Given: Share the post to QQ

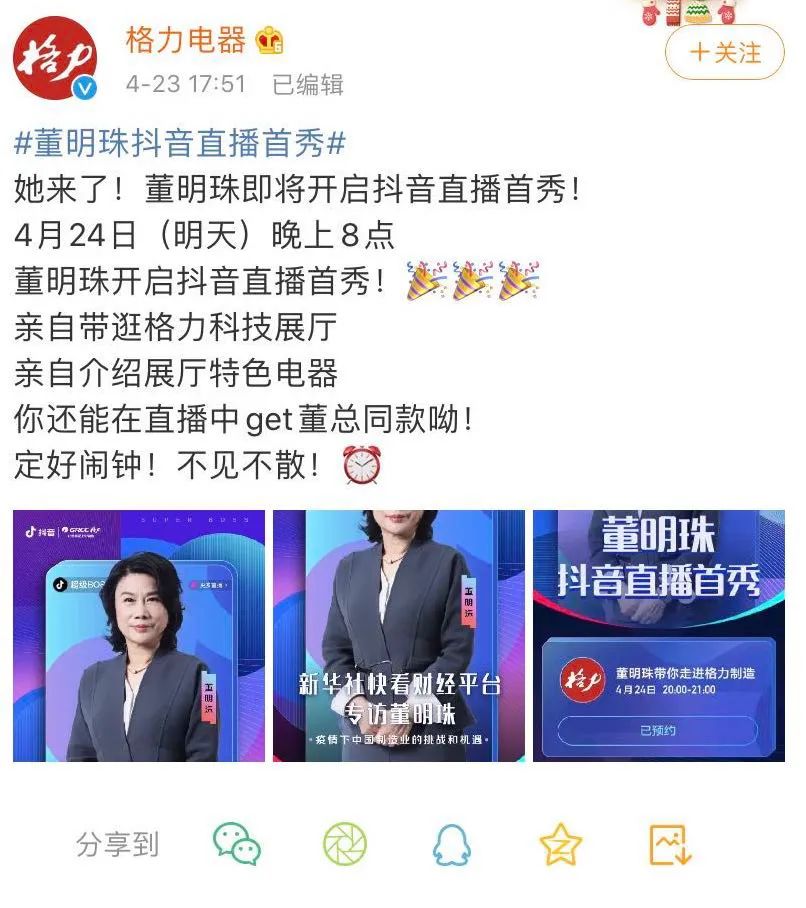Looking at the screenshot, I should [452, 845].
